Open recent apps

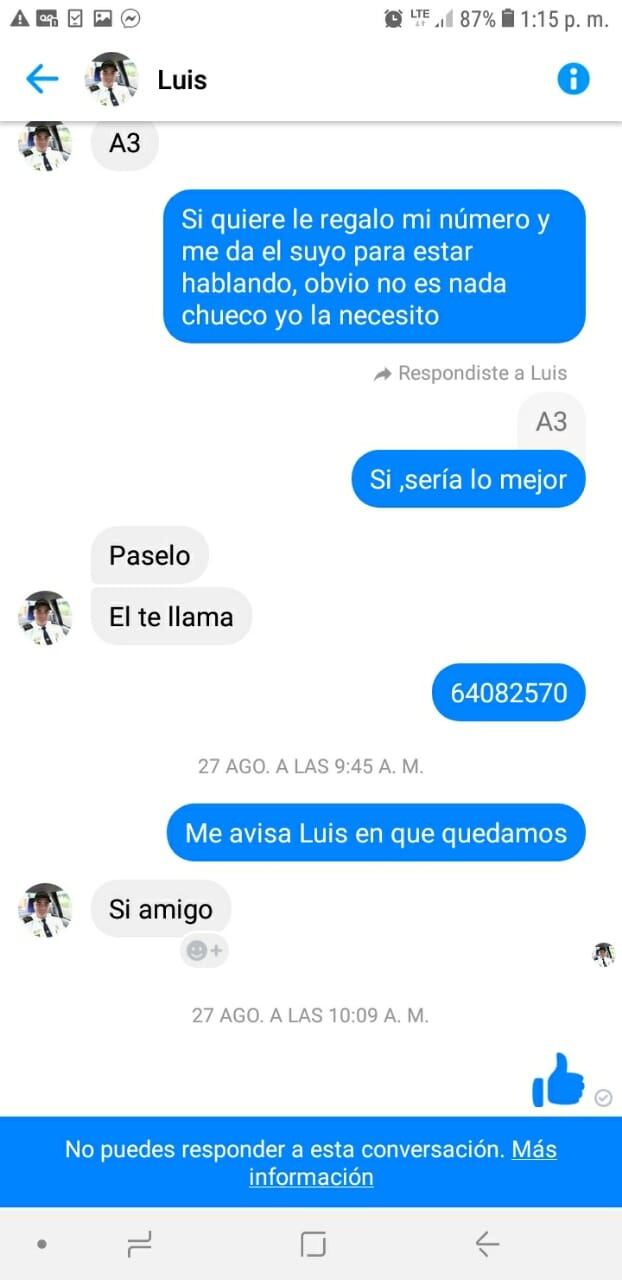(x=140, y=1244)
